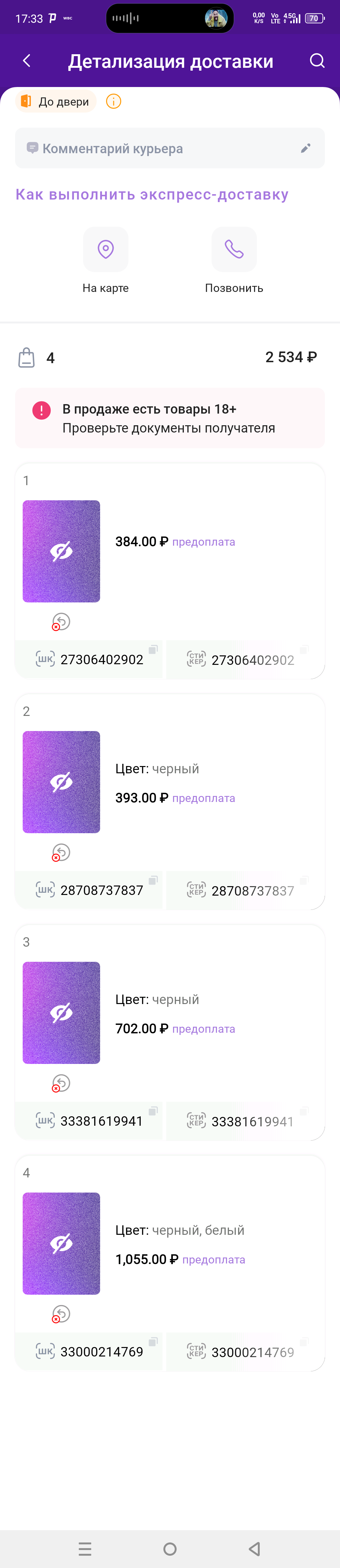Image resolution: width=340 pixels, height=1568 pixels.
Task: Copy barcode ШК 27306402902
Action: [153, 649]
